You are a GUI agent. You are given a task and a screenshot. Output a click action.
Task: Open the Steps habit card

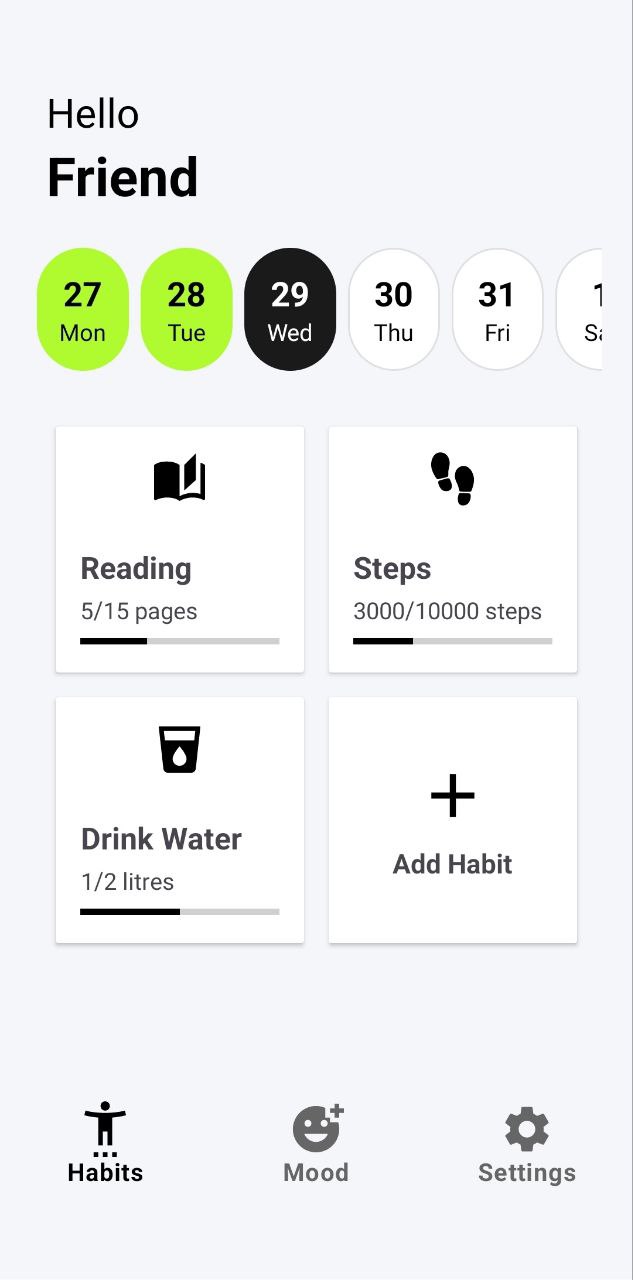(453, 549)
